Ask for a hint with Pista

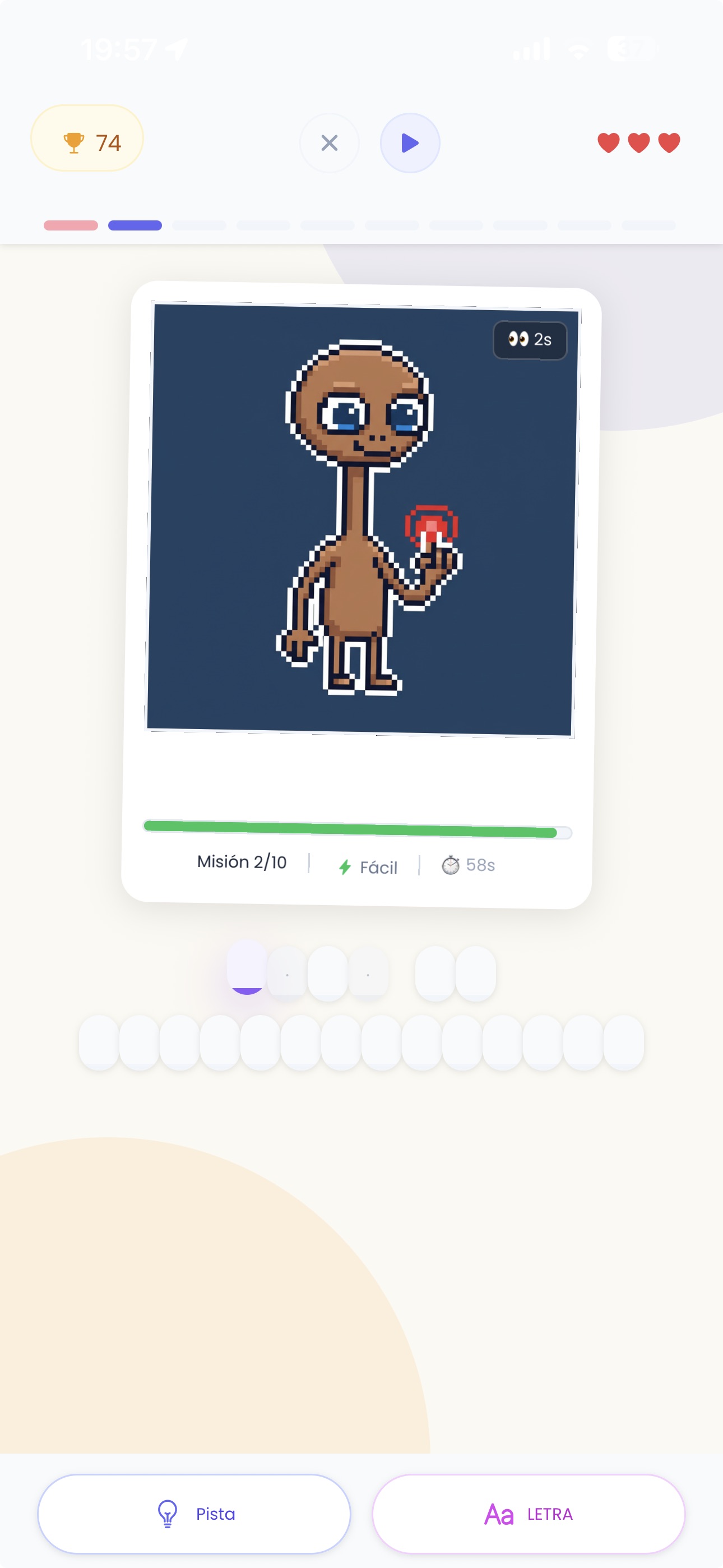tap(194, 1513)
